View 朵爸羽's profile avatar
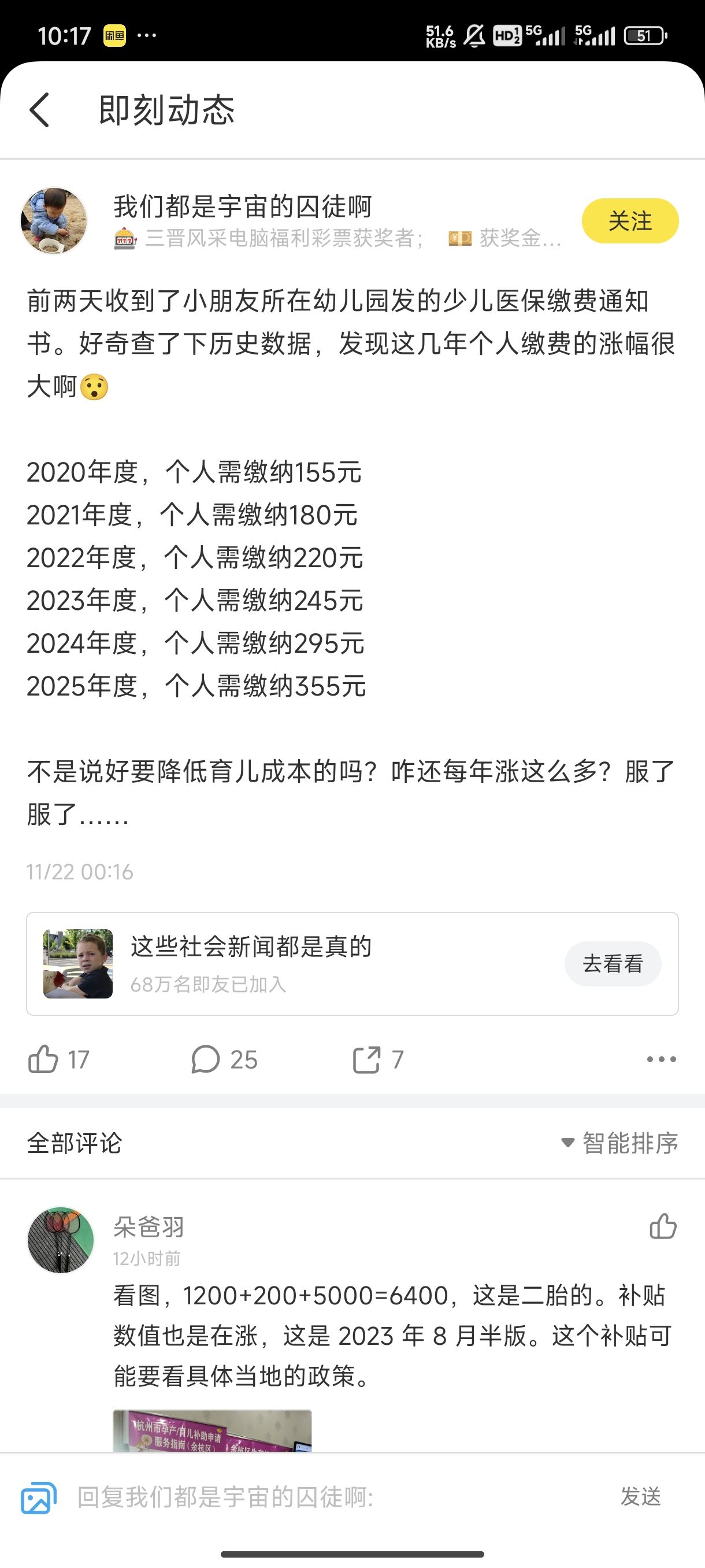 coord(61,1240)
